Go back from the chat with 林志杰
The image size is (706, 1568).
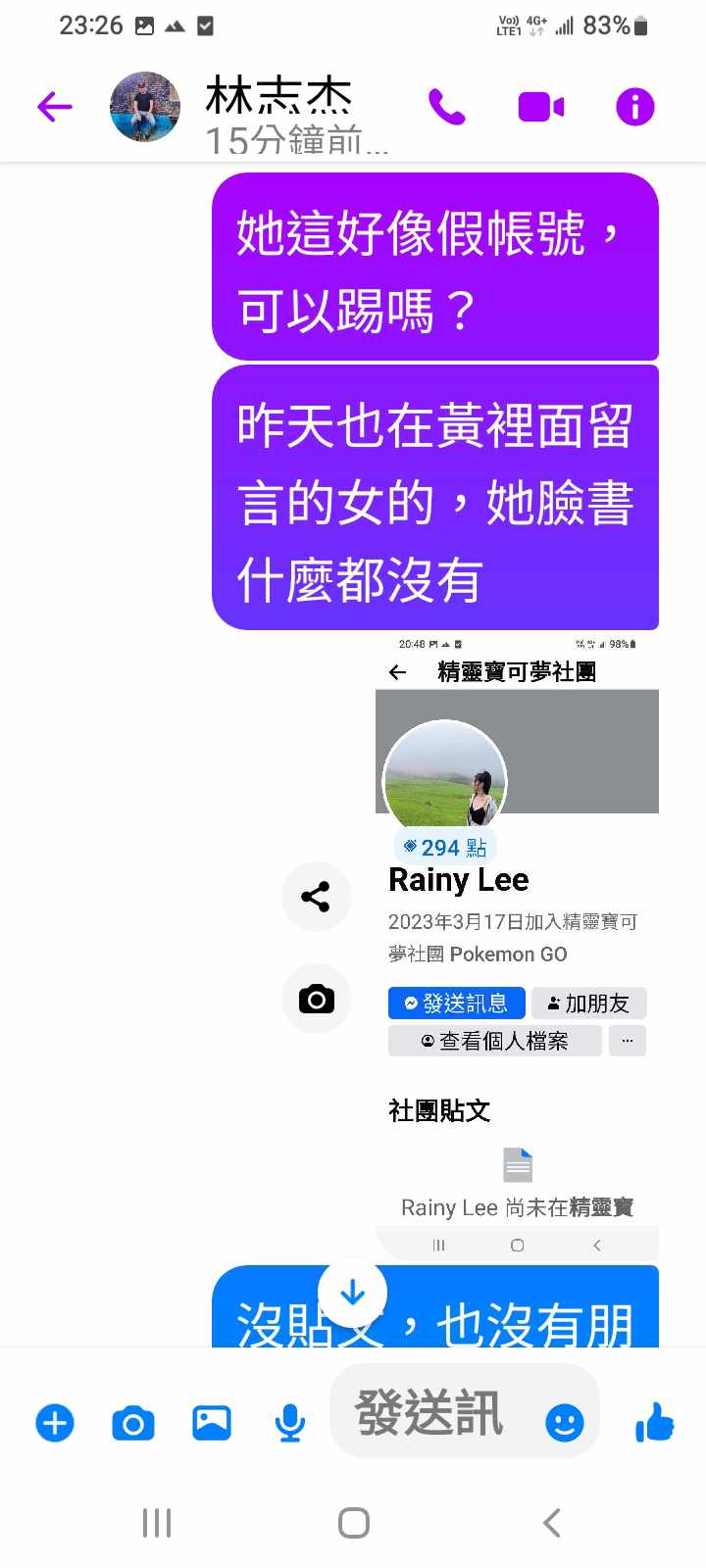tap(55, 107)
